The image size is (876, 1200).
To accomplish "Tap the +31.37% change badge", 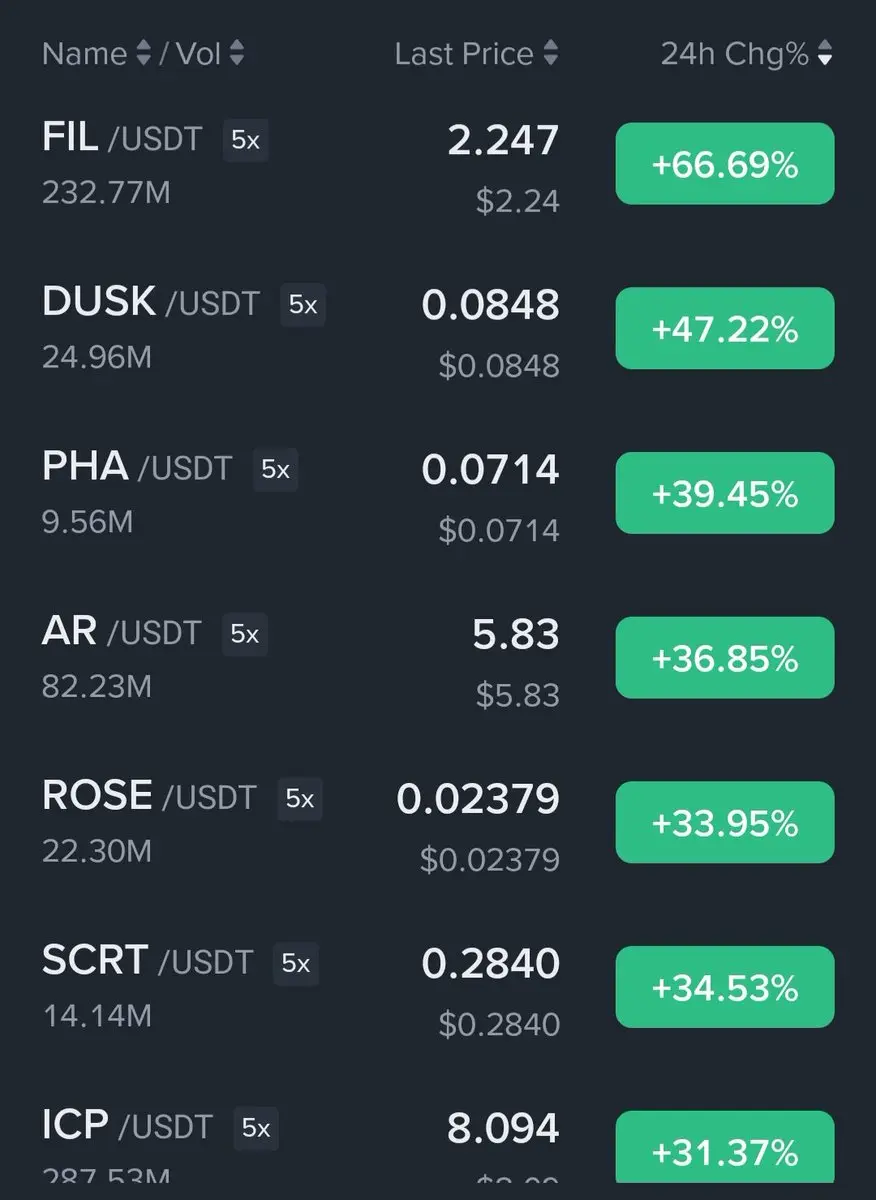I will tap(724, 1150).
